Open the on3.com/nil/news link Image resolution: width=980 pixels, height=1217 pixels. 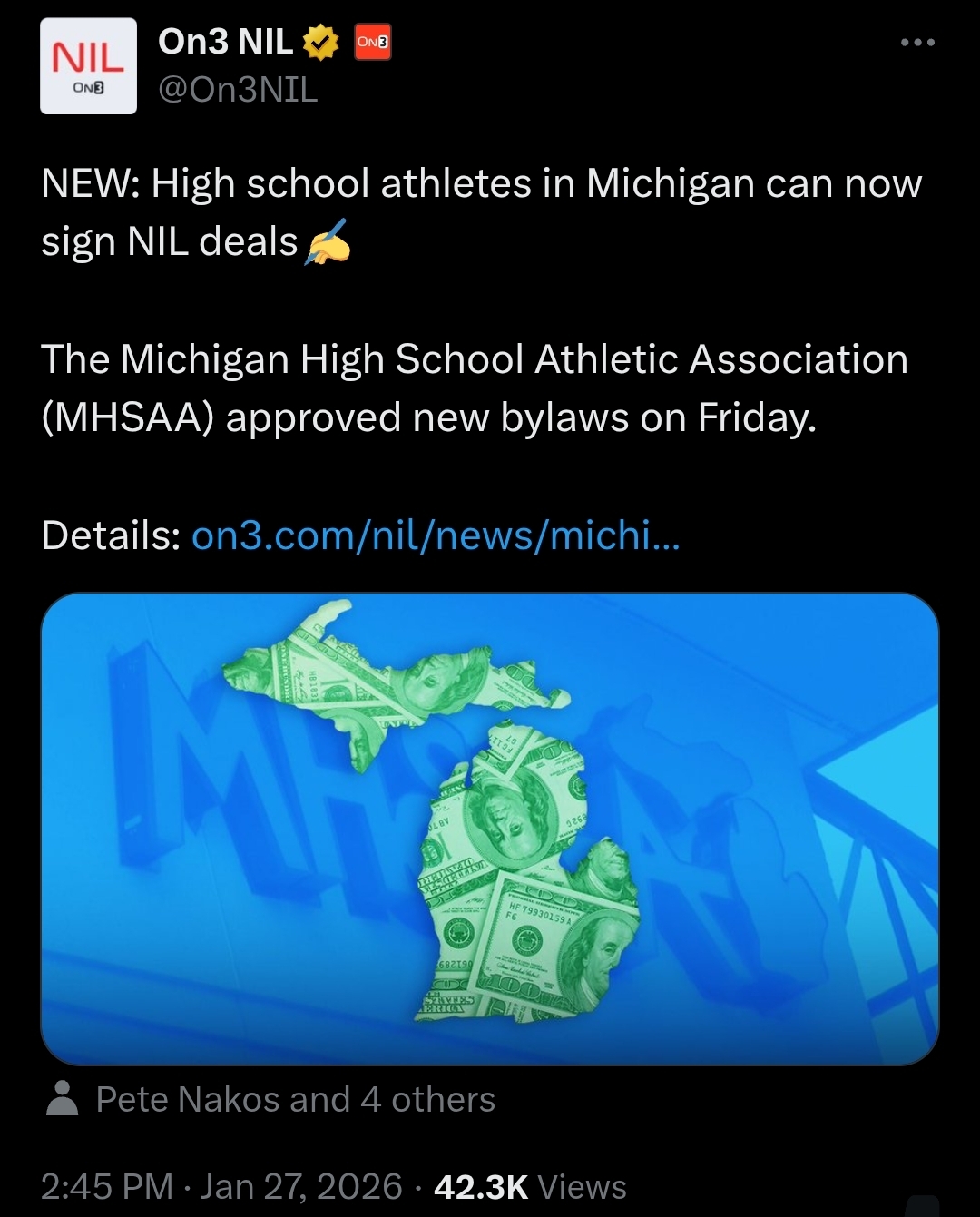pyautogui.click(x=436, y=535)
